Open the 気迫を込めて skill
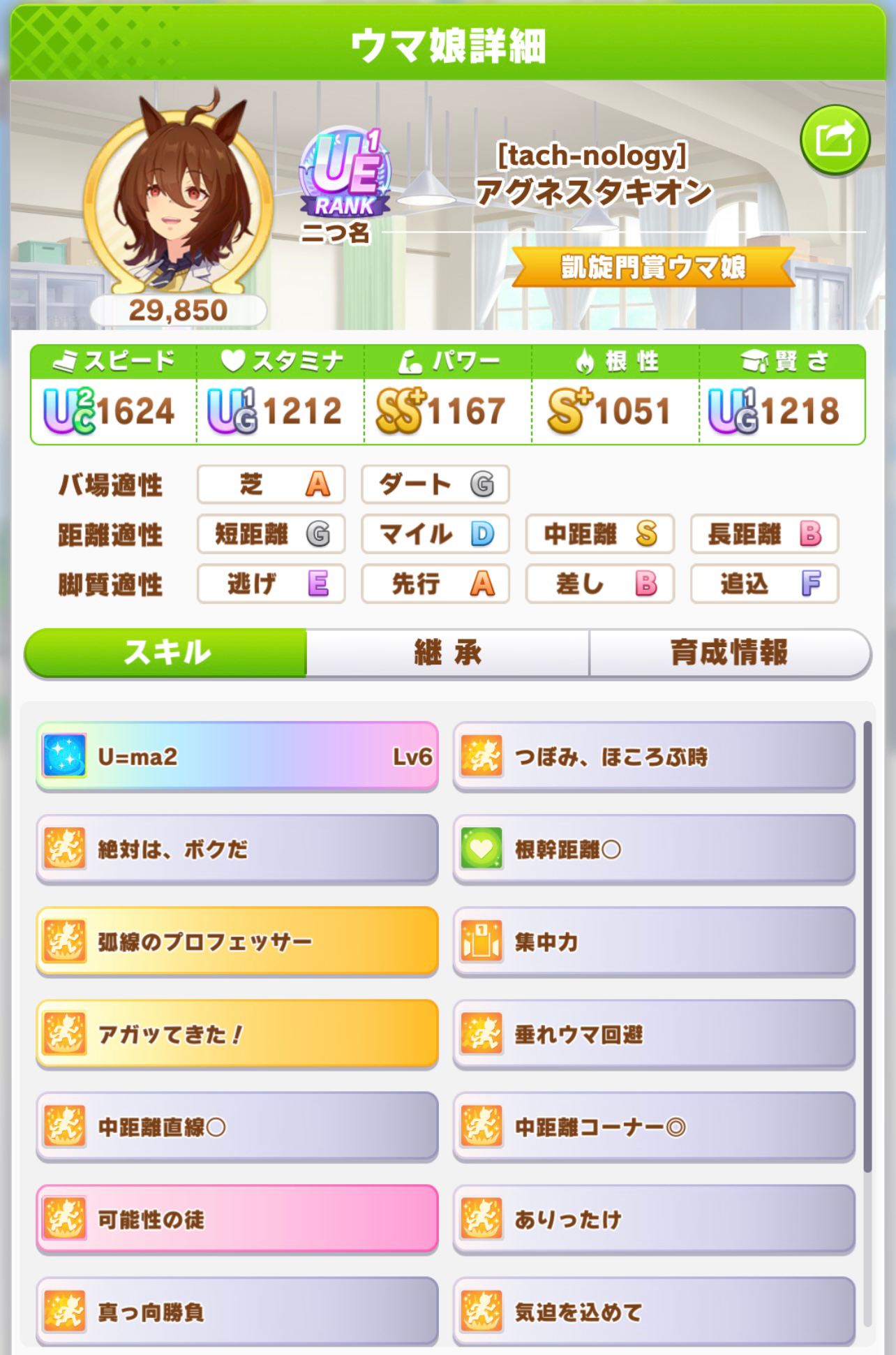 [x=654, y=1312]
